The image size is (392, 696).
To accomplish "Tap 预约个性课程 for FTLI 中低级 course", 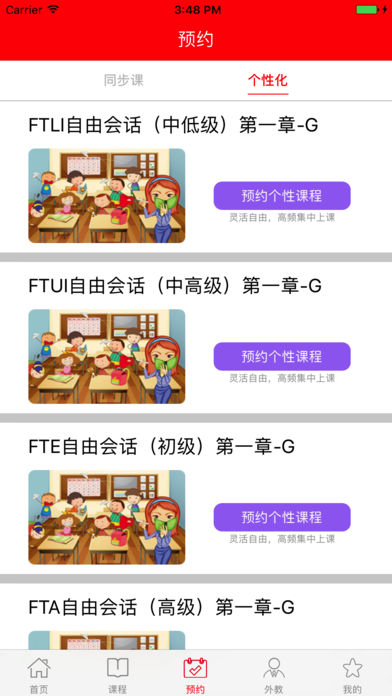I will tap(282, 196).
